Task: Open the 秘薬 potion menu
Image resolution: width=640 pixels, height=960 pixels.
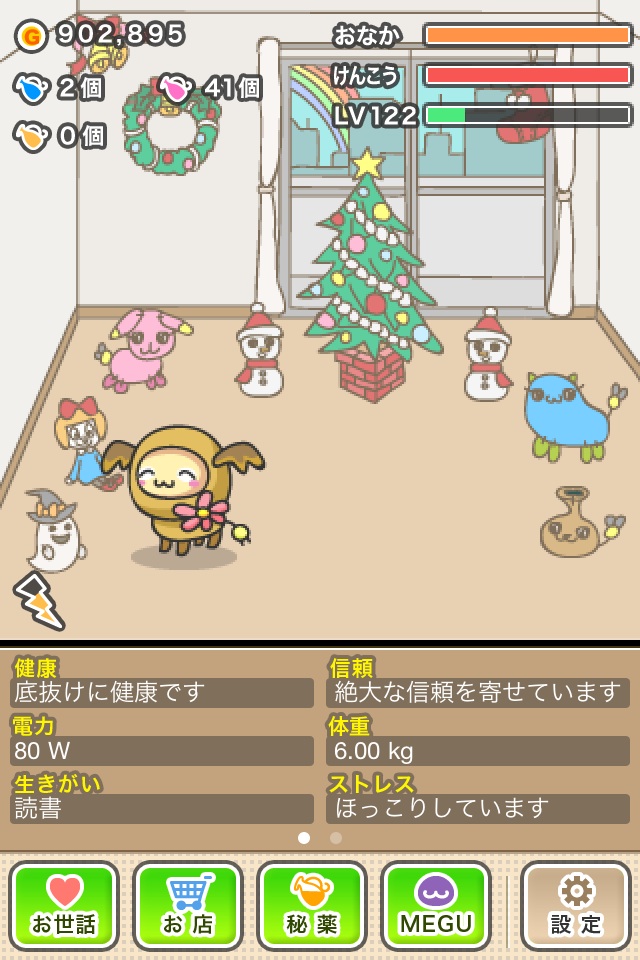Action: (312, 905)
